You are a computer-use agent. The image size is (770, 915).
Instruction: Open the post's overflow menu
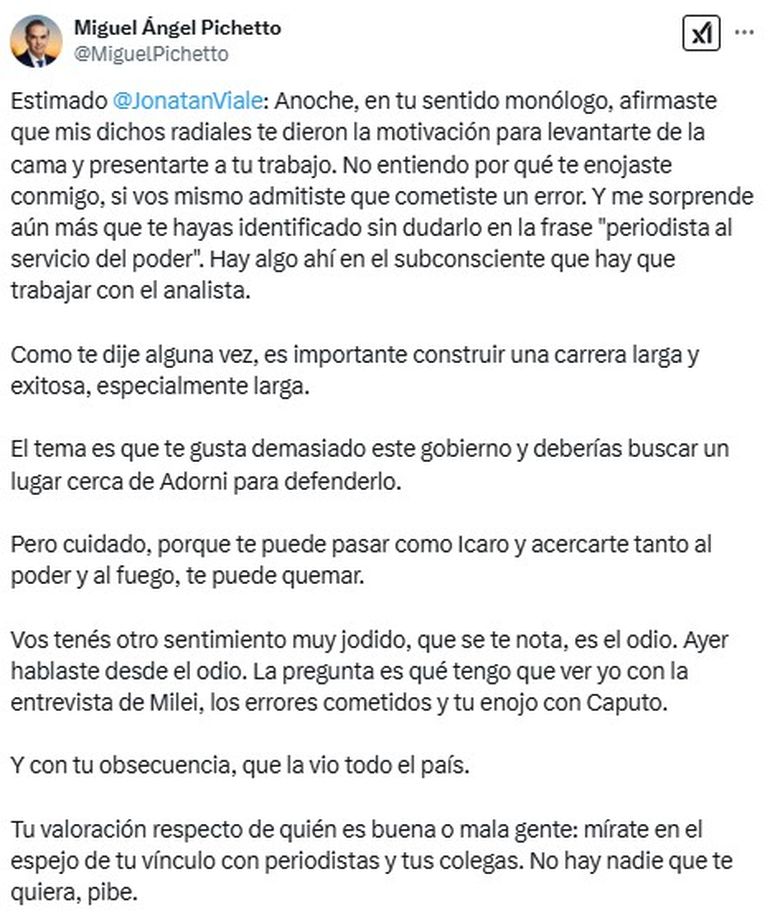click(x=744, y=33)
